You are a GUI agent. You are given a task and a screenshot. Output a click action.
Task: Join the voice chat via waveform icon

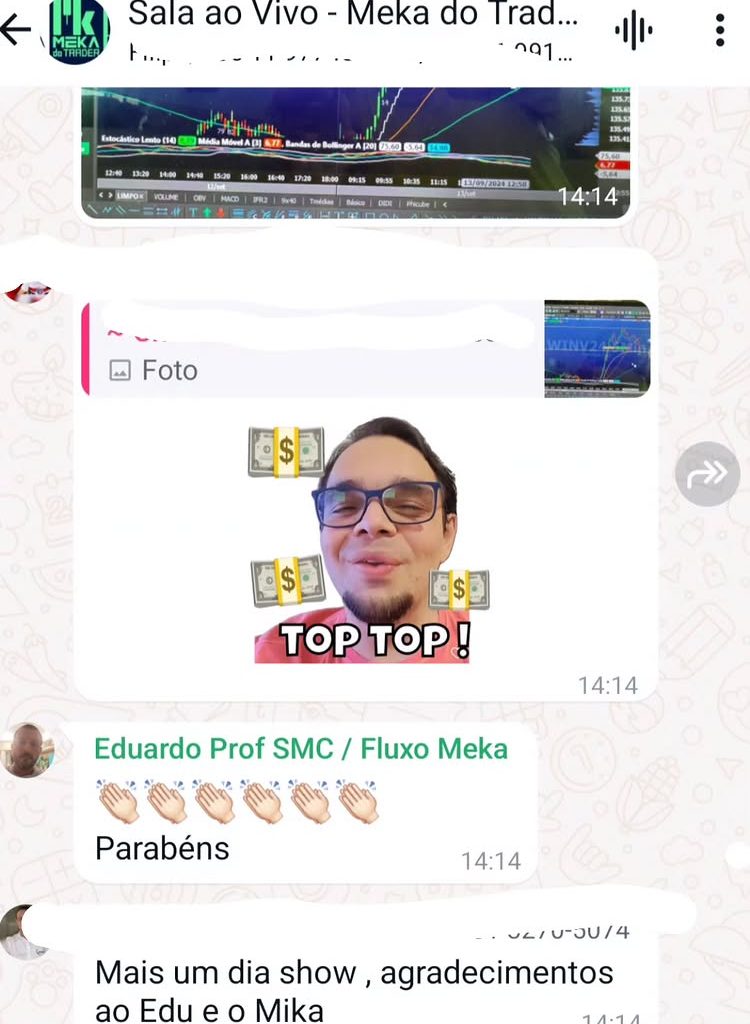pyautogui.click(x=633, y=31)
